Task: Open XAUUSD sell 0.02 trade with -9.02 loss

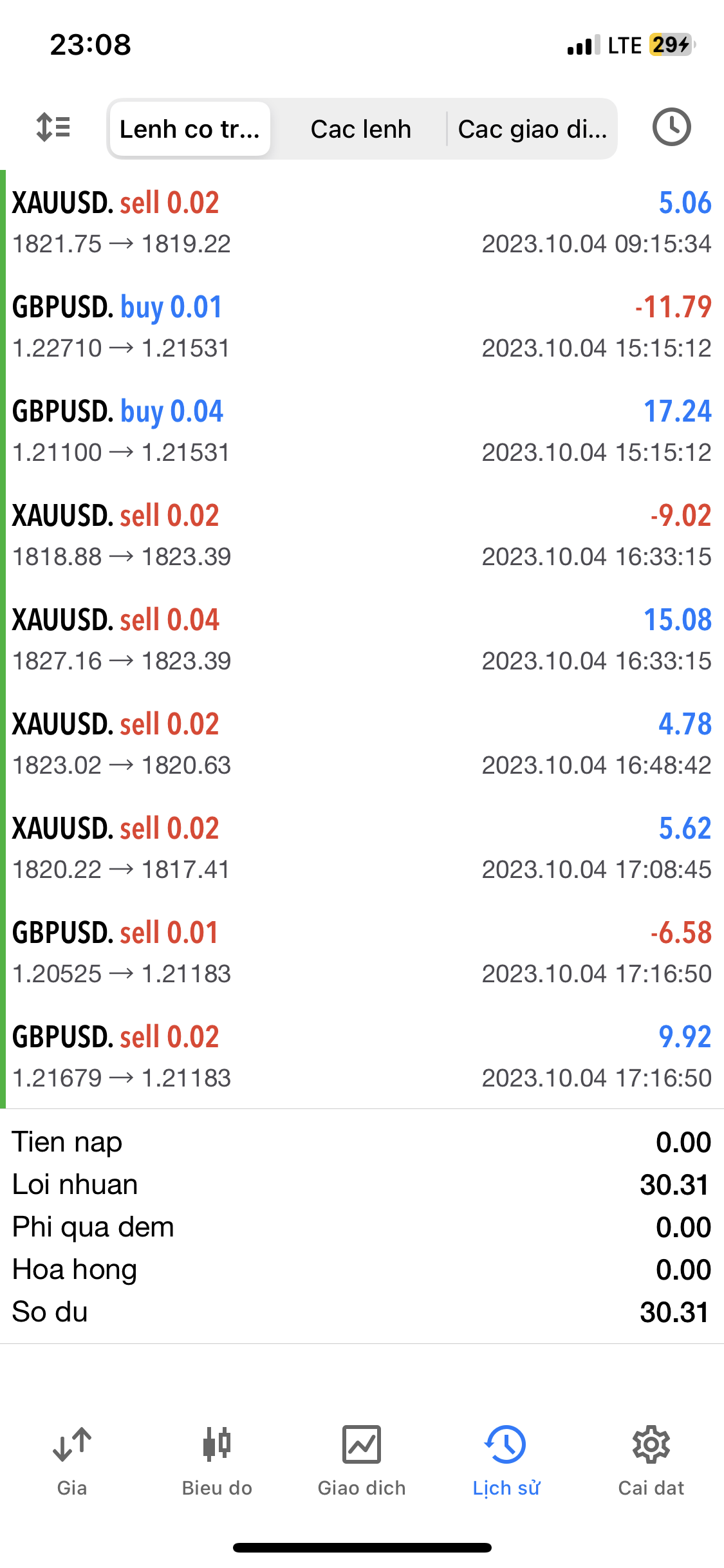Action: coord(362,535)
